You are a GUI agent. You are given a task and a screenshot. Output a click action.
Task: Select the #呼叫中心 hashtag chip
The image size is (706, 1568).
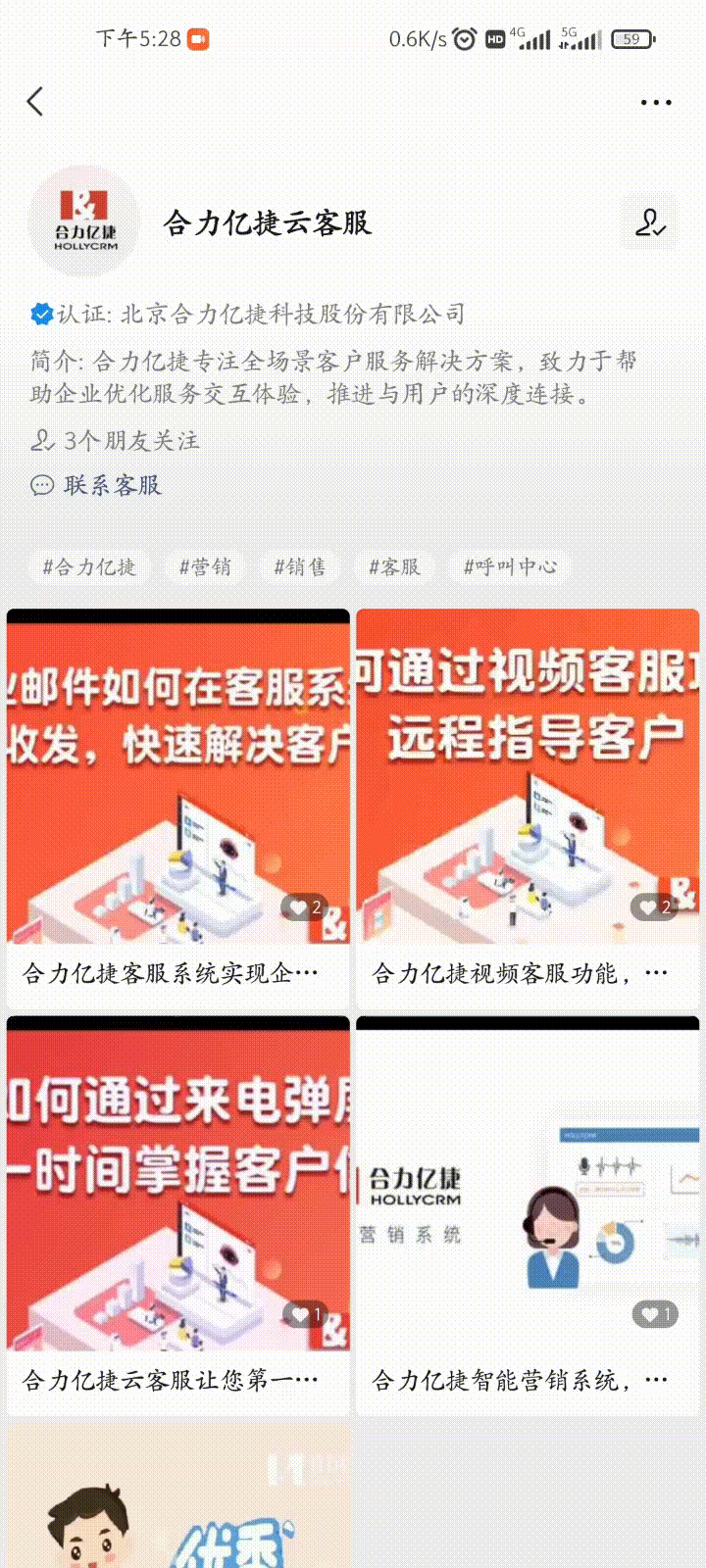[510, 566]
